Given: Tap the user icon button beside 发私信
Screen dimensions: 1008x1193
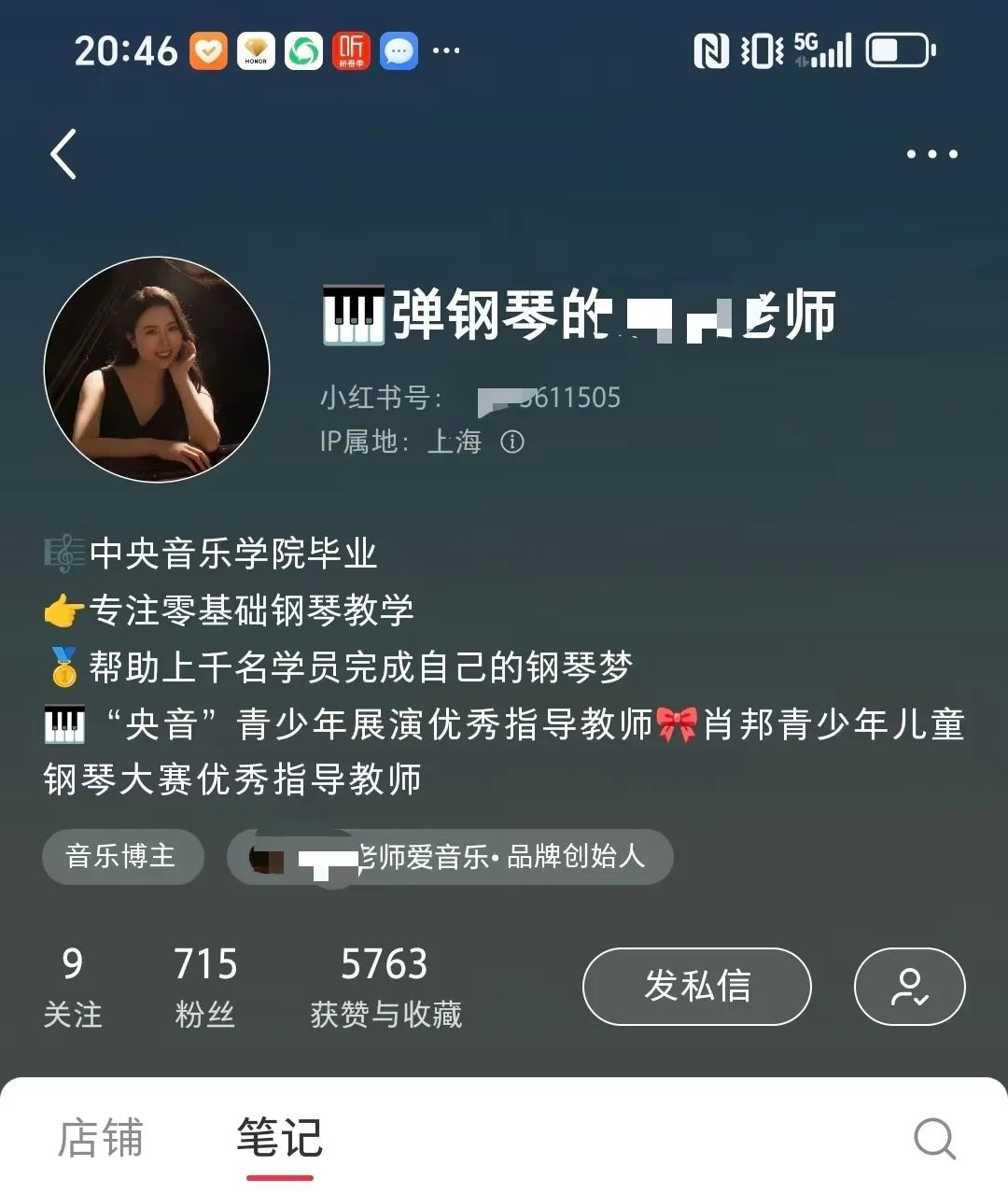Looking at the screenshot, I should click(909, 987).
